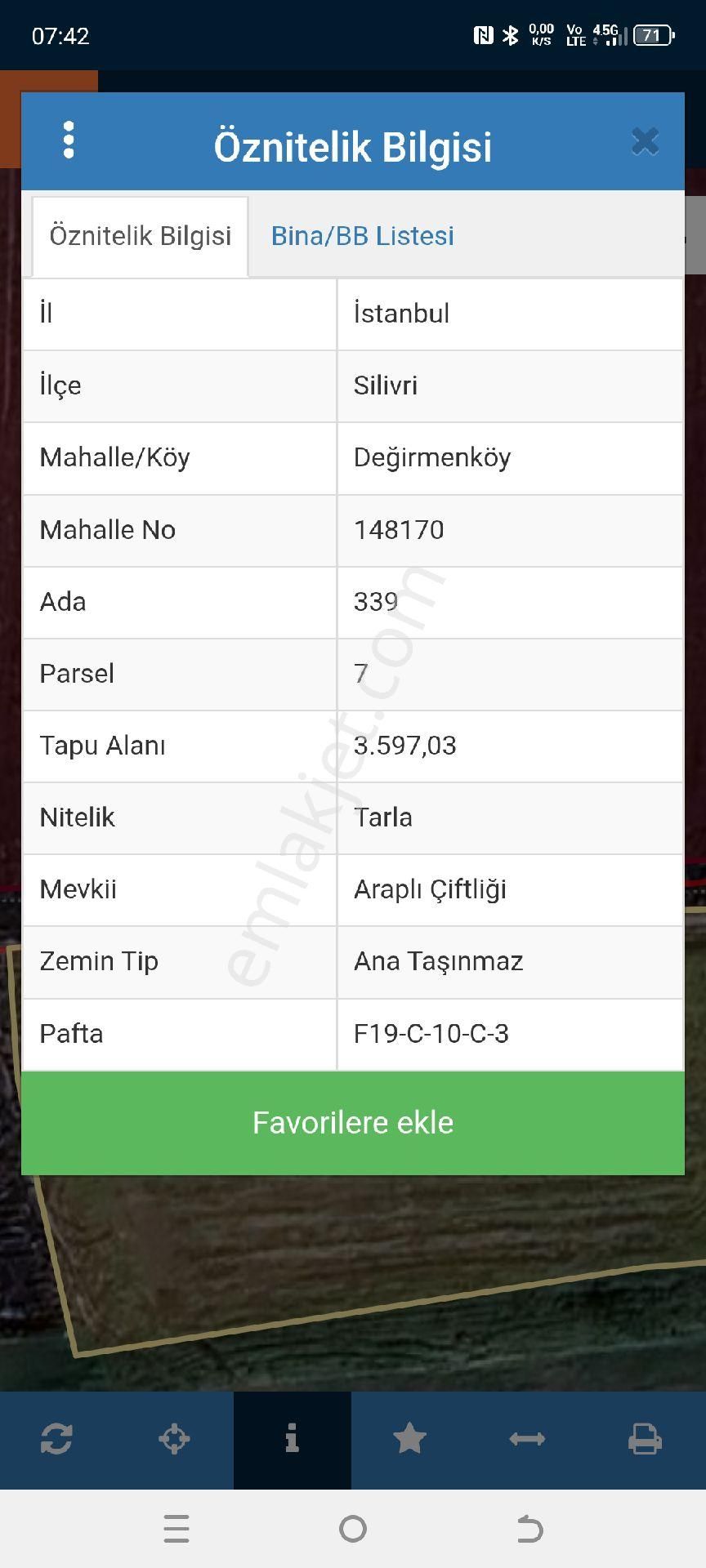Select the parcel info (i) tool
706x1568 pixels.
[x=293, y=1440]
